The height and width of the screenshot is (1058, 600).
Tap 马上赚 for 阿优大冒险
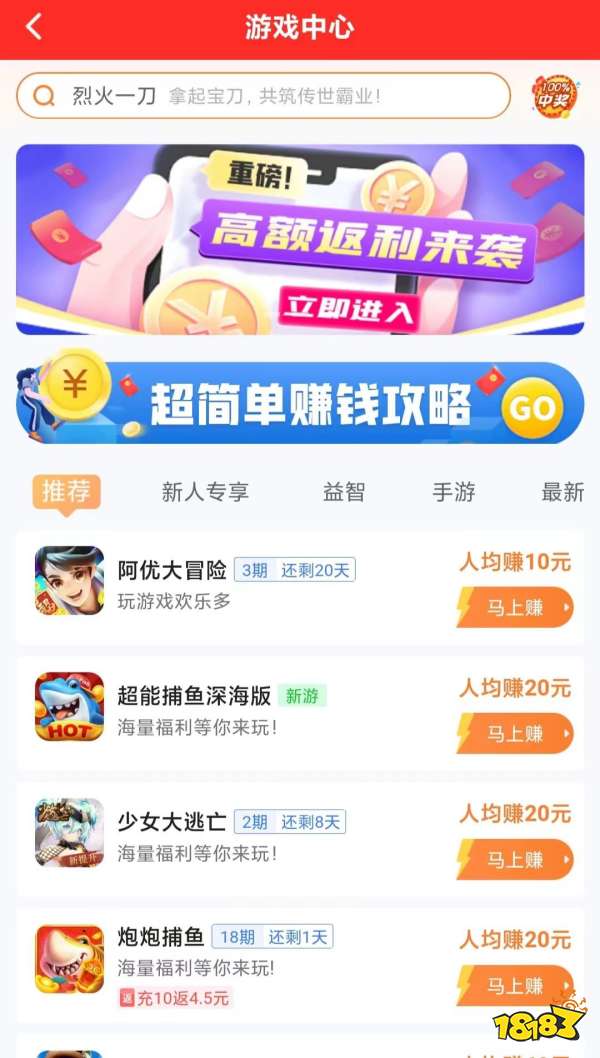point(515,607)
